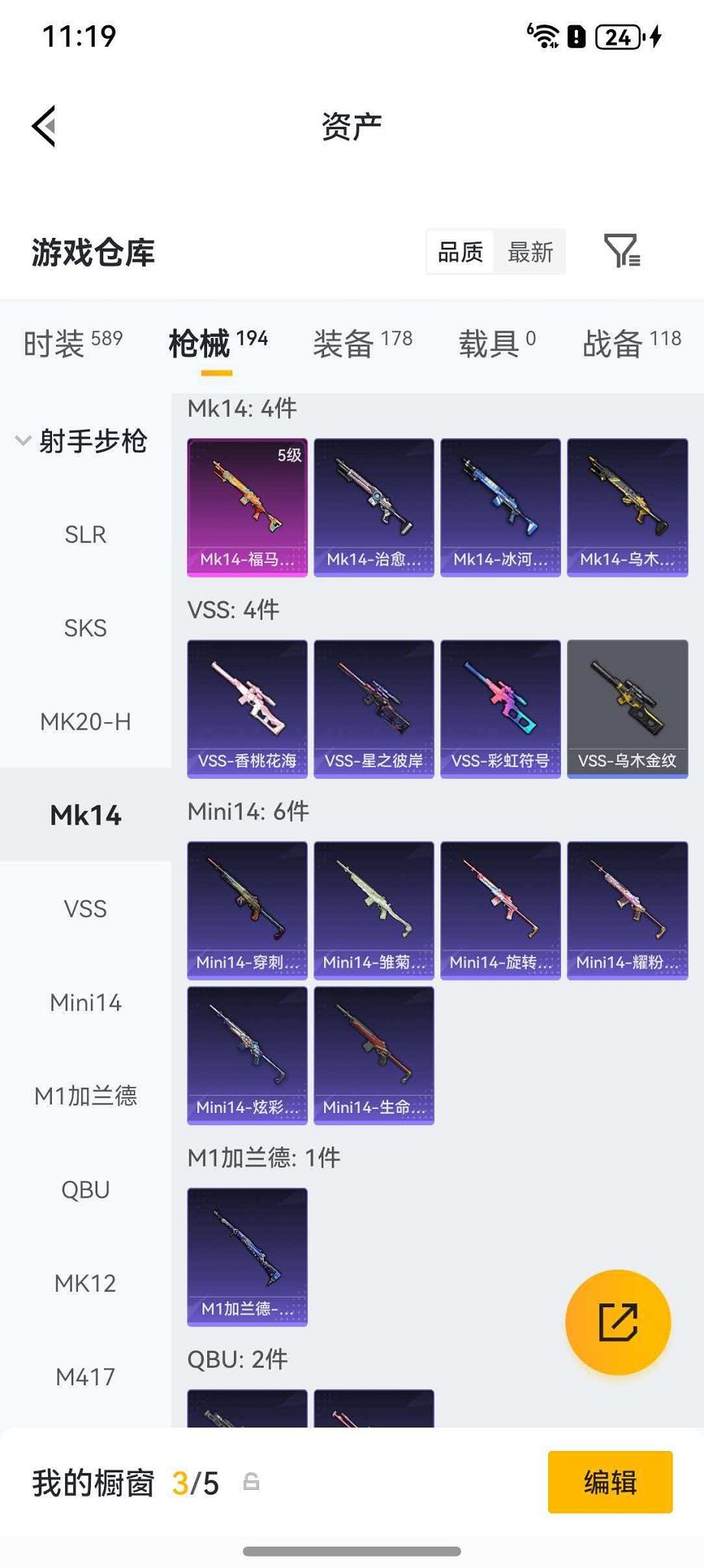Viewport: 704px width, 1568px height.
Task: Sort the warehouse by 最新
Action: 530,252
